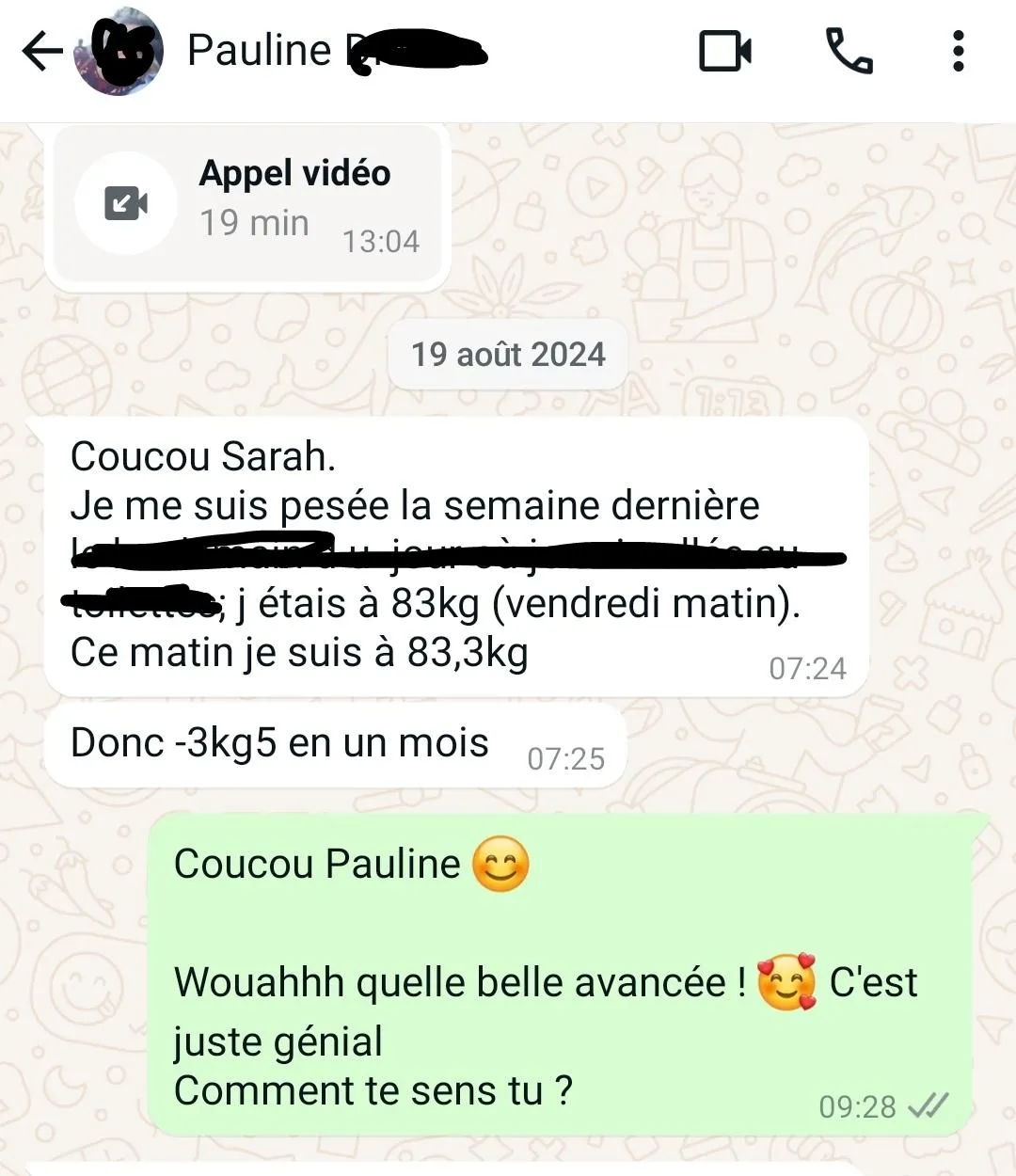Image resolution: width=1016 pixels, height=1176 pixels.
Task: Open the overflow menu
Action: coord(958,51)
